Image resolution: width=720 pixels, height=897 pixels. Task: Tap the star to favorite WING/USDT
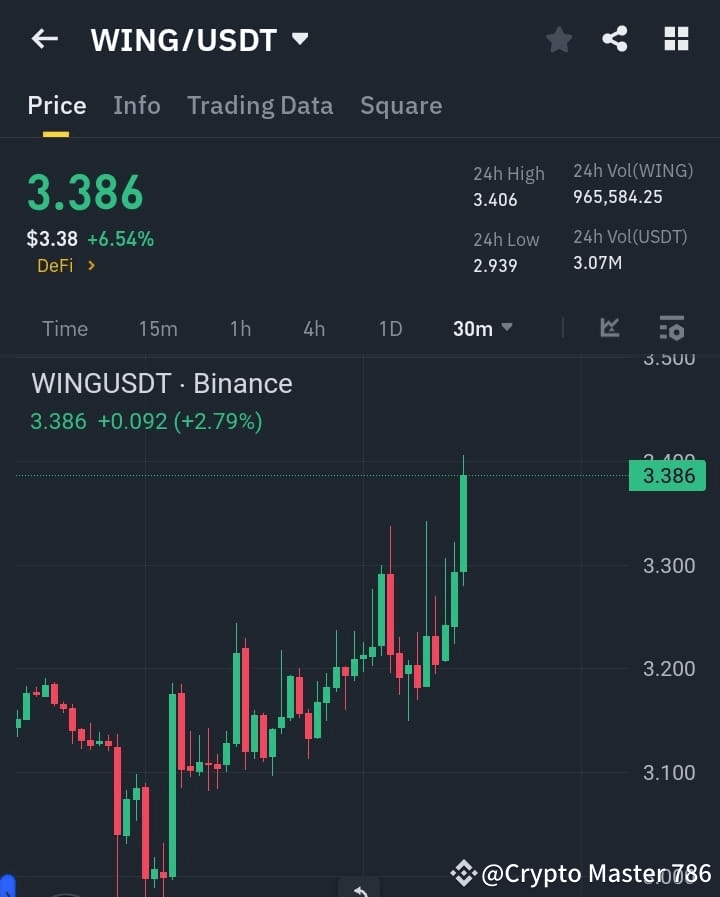pos(558,39)
